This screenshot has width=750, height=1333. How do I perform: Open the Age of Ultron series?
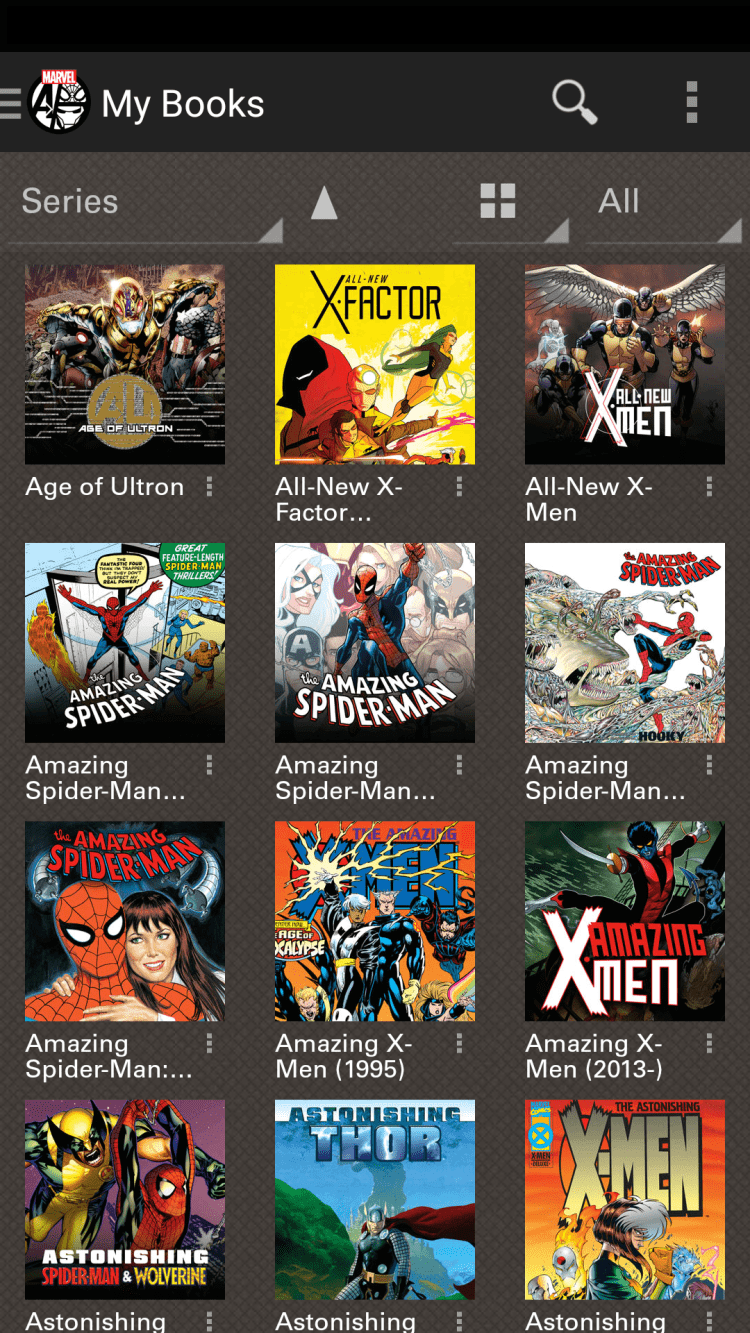click(125, 364)
